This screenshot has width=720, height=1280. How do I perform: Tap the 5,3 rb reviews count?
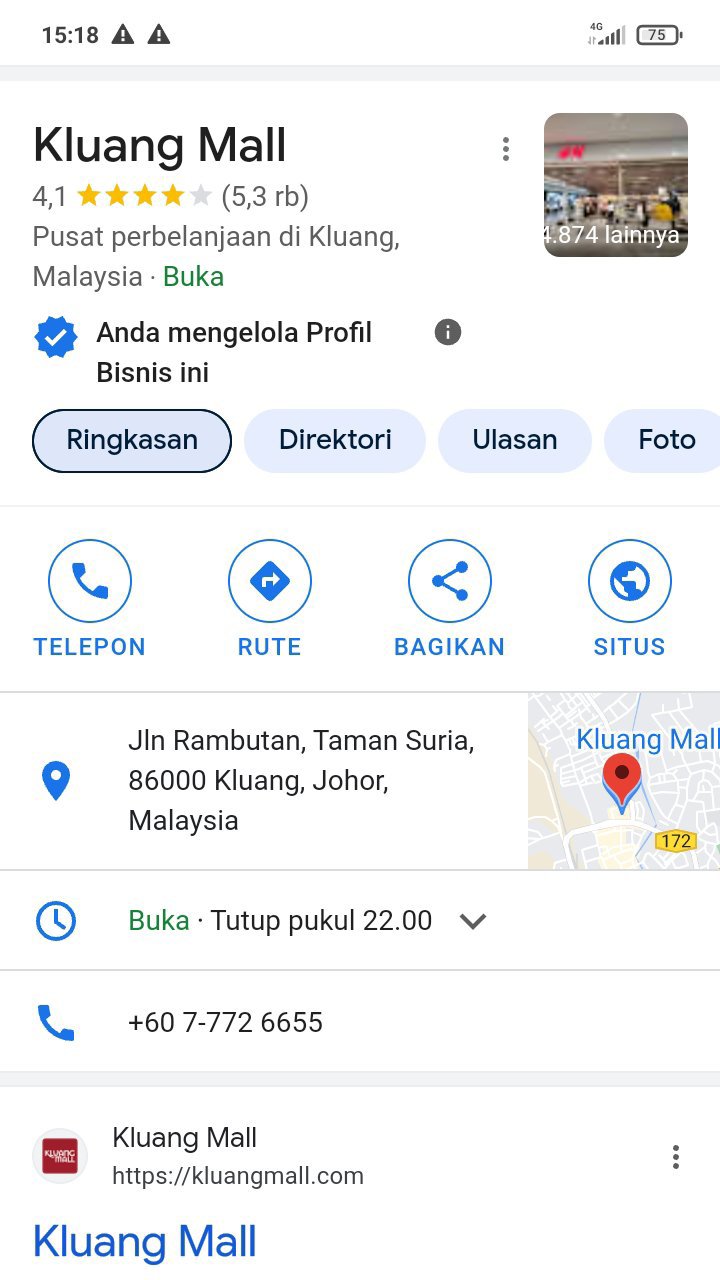pyautogui.click(x=265, y=196)
